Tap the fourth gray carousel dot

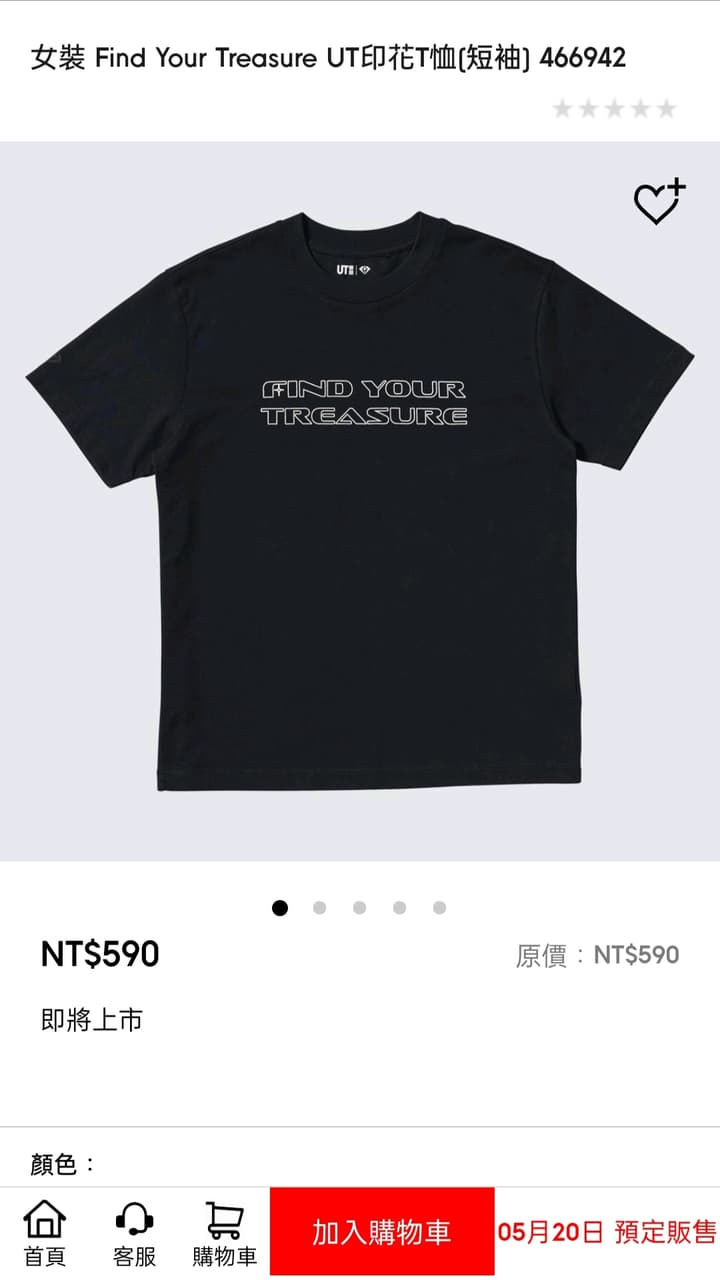(x=398, y=908)
